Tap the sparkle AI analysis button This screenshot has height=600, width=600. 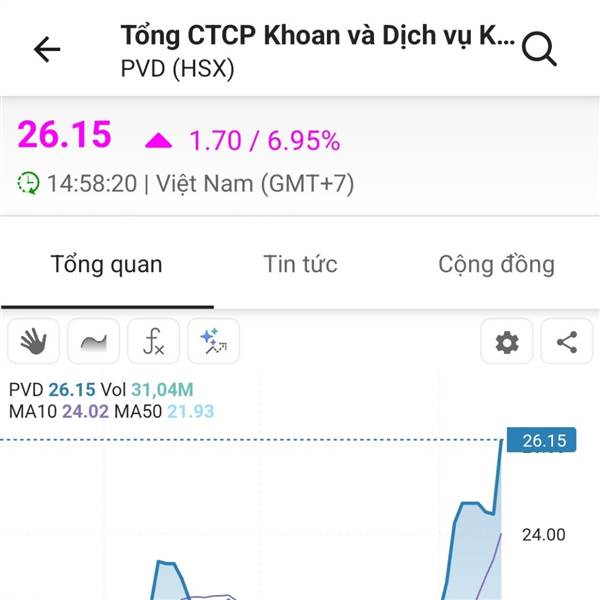(214, 341)
